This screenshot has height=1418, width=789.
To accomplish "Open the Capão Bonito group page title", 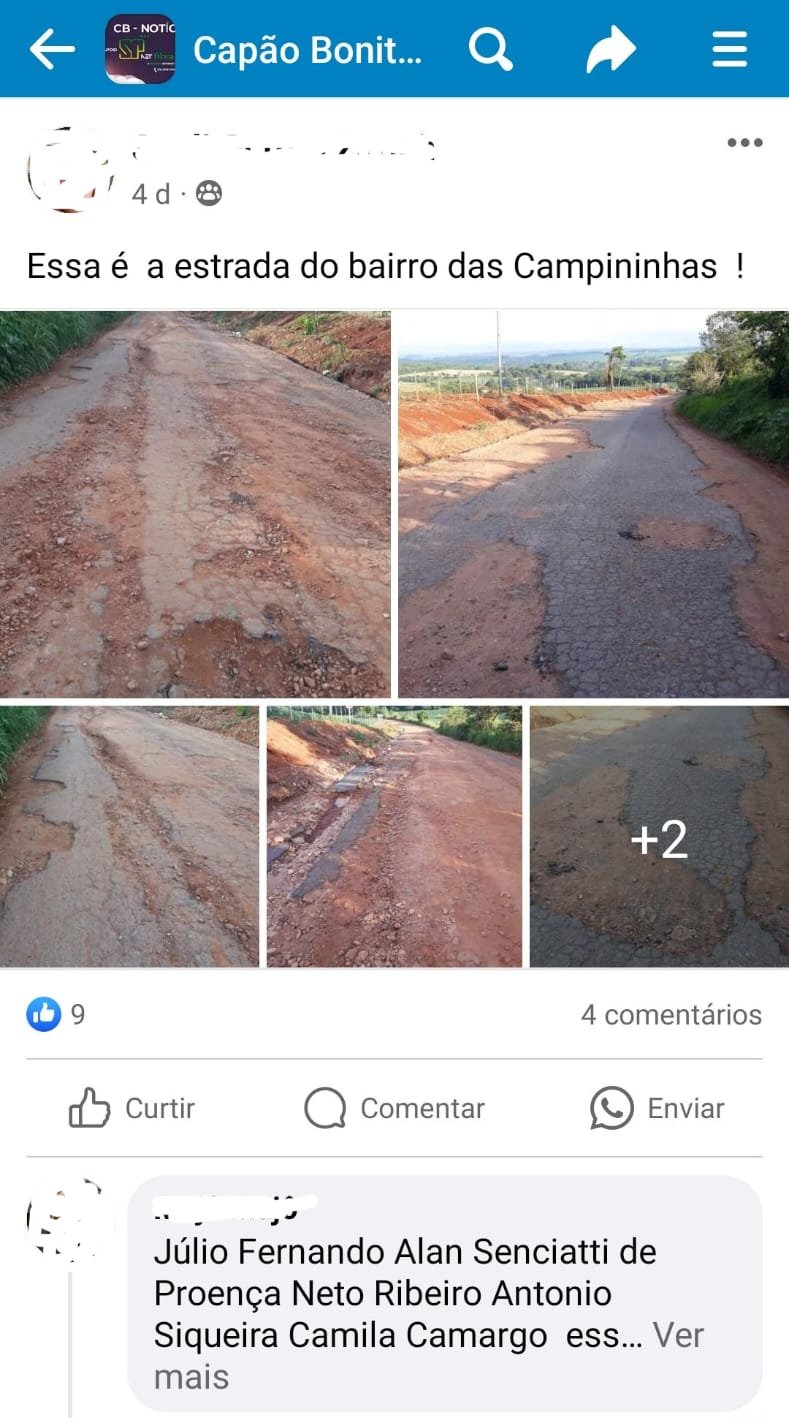I will (307, 49).
